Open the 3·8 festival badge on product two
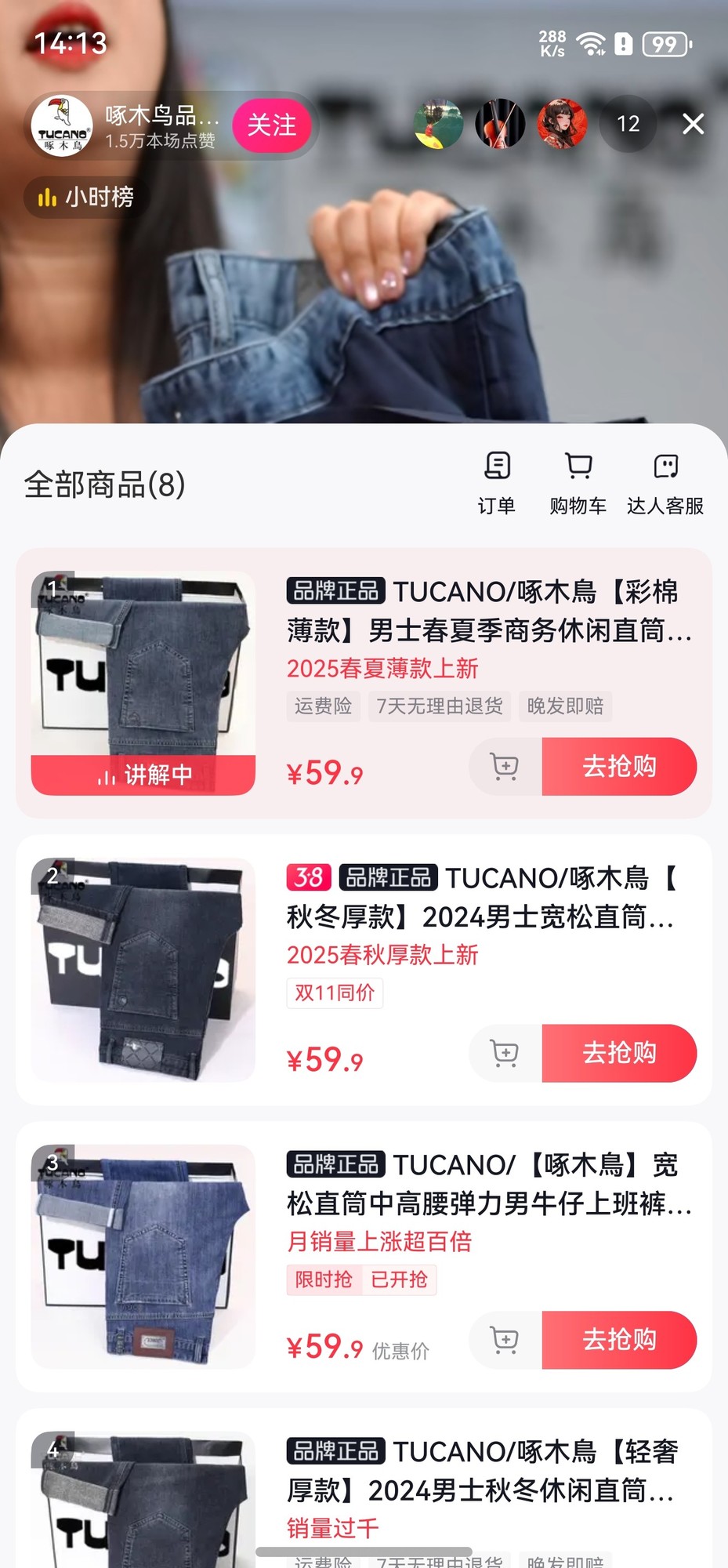Image resolution: width=728 pixels, height=1568 pixels. point(308,879)
